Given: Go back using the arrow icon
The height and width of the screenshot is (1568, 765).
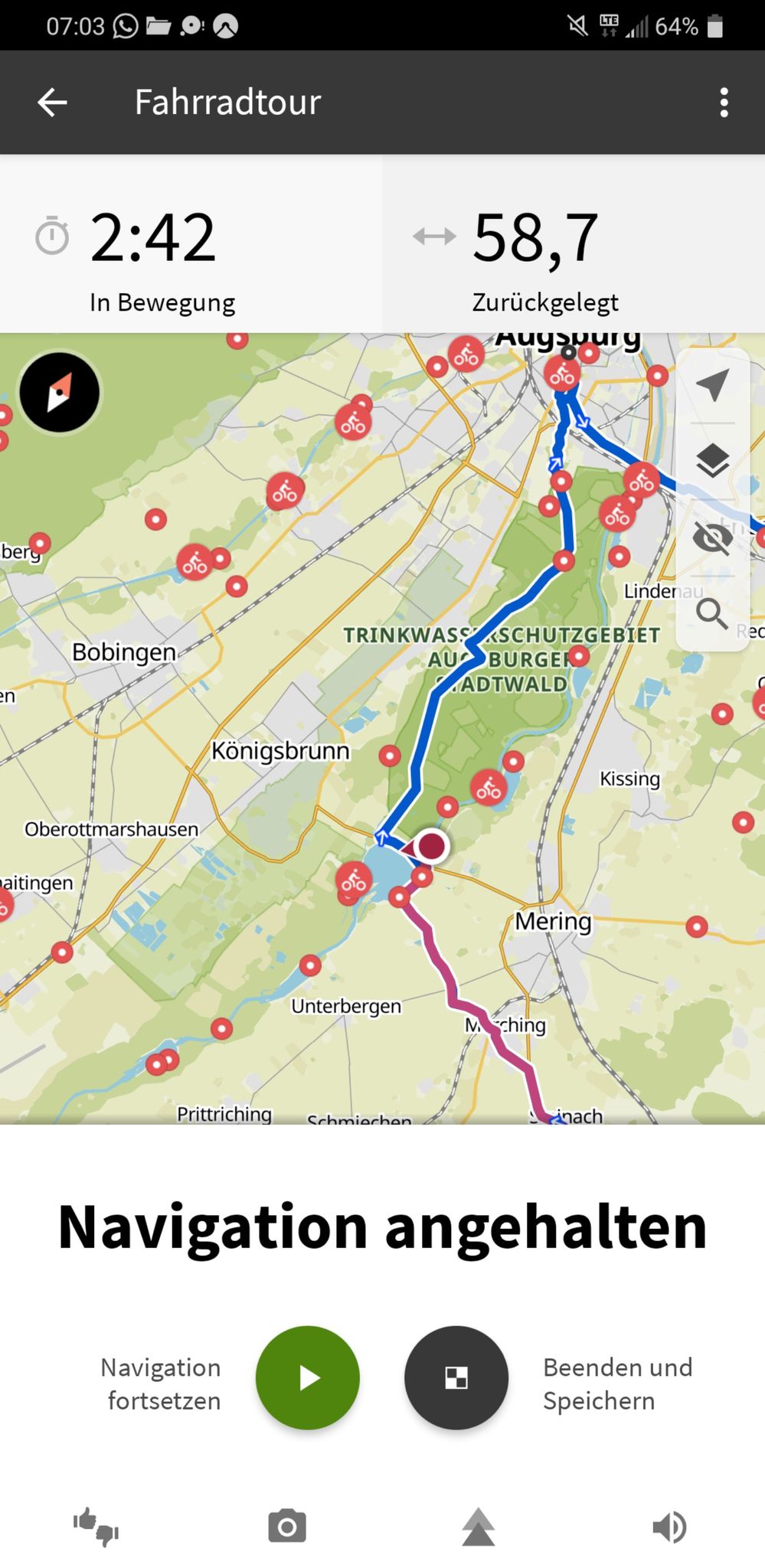Looking at the screenshot, I should pos(52,102).
